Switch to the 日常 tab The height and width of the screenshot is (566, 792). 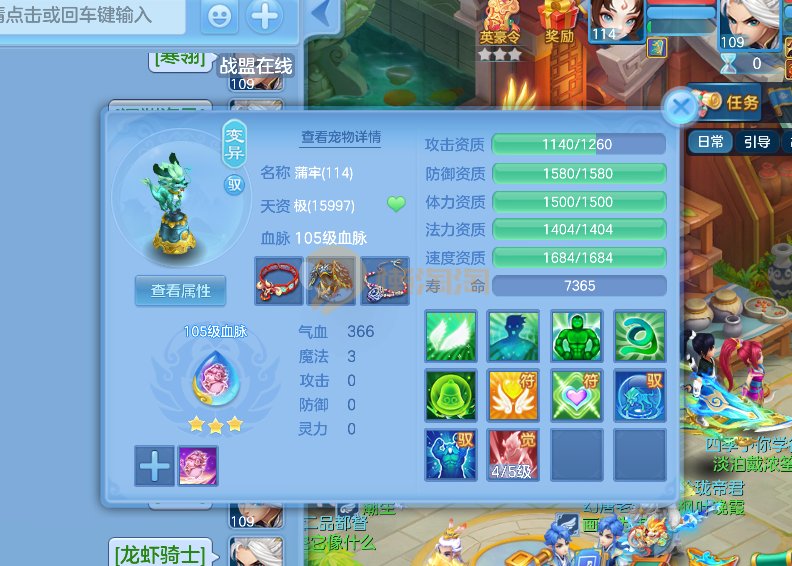(711, 142)
